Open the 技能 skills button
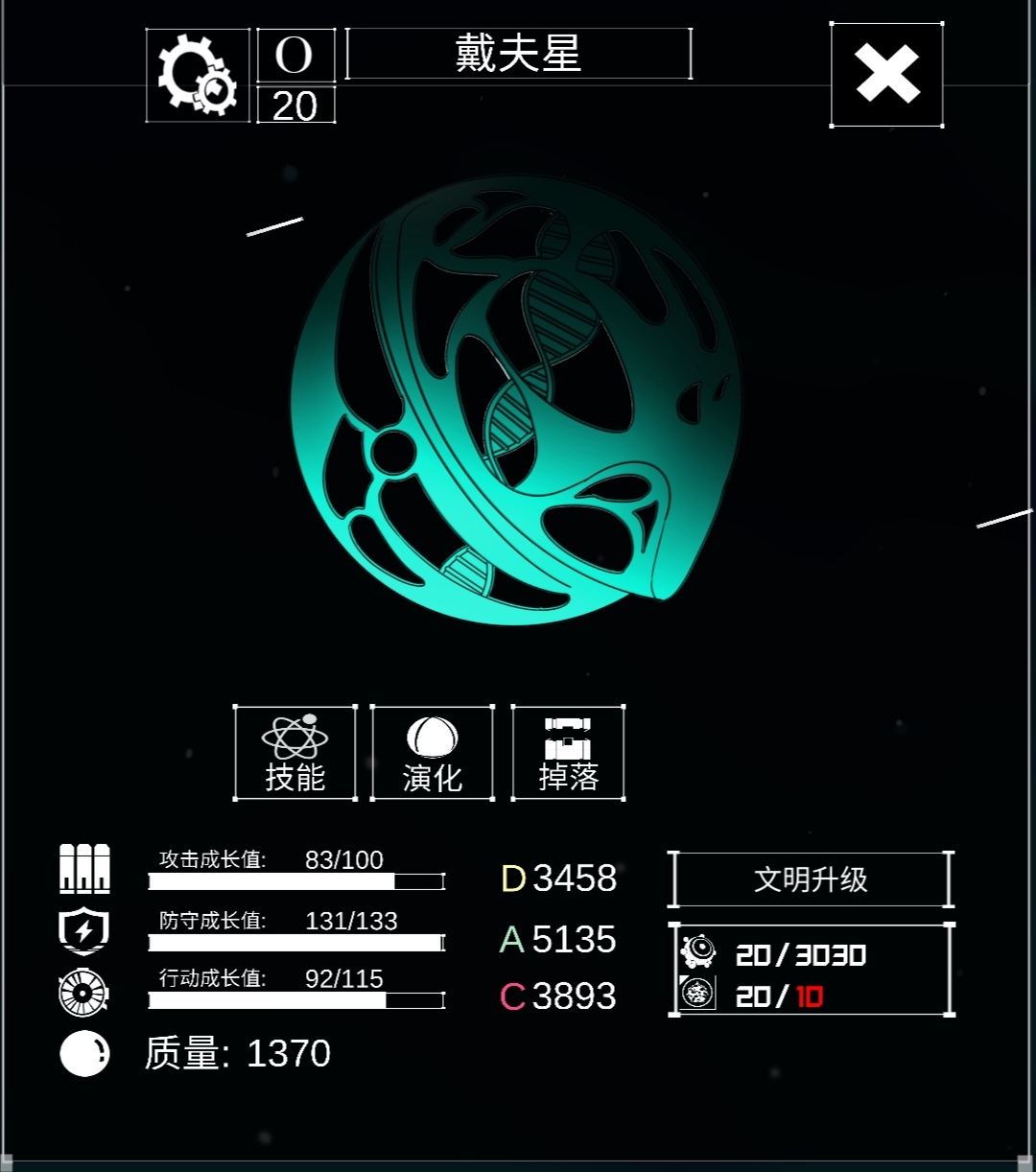 [295, 753]
